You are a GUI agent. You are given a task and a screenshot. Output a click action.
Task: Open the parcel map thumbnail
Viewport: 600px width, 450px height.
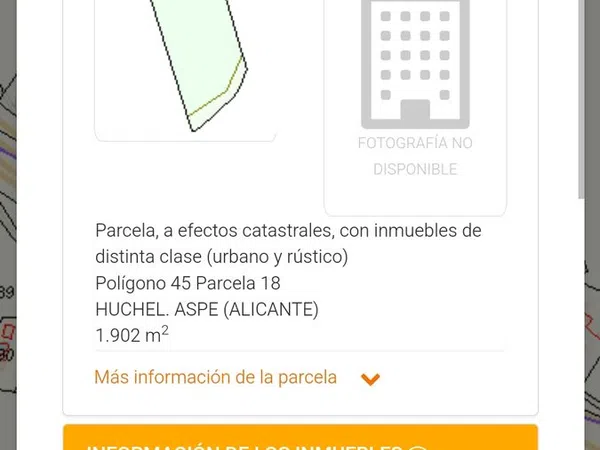pyautogui.click(x=185, y=65)
